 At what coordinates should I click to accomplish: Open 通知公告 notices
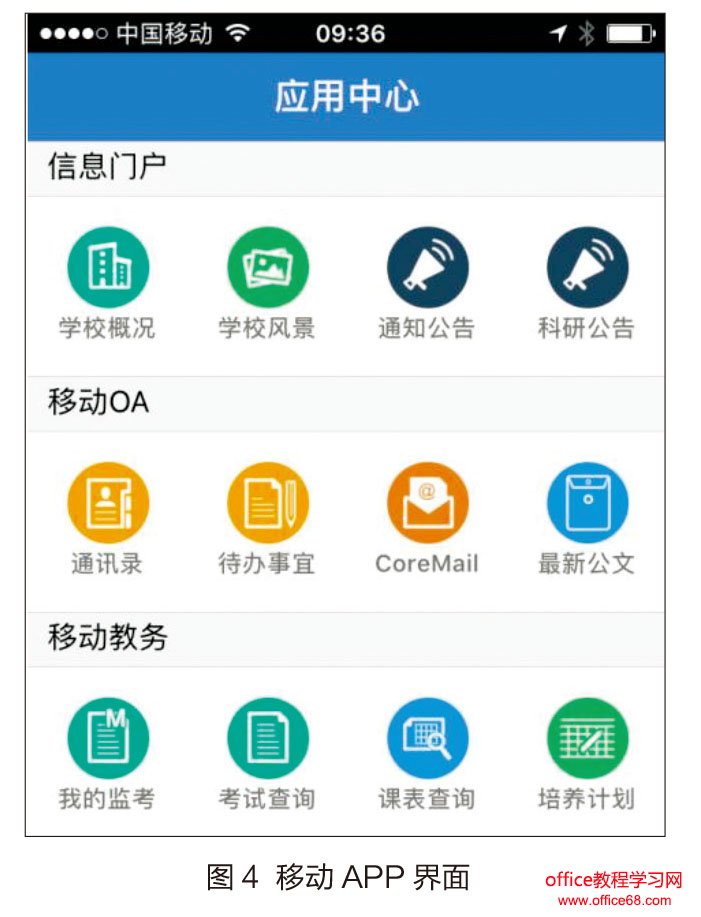[427, 268]
